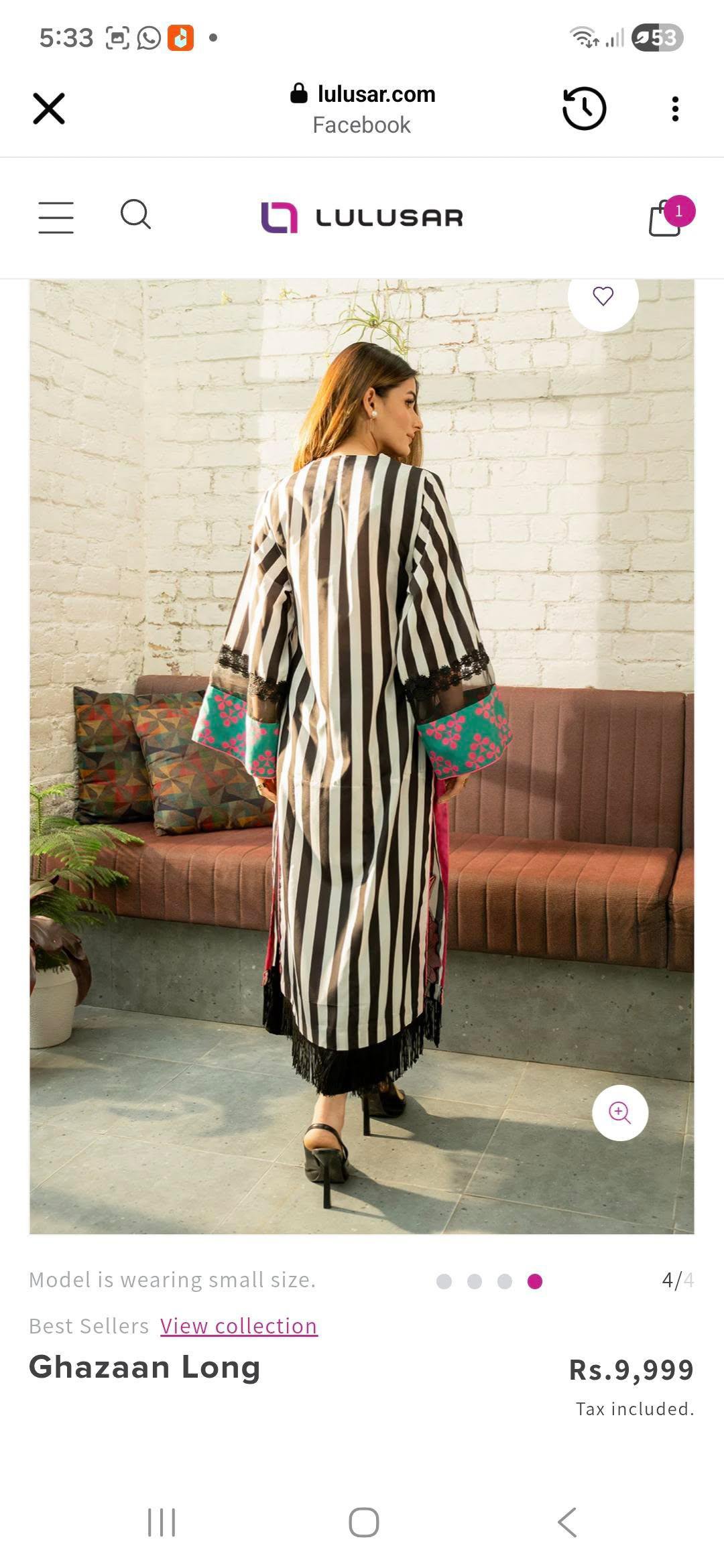Follow the View collection link
The image size is (724, 1568).
[239, 1325]
